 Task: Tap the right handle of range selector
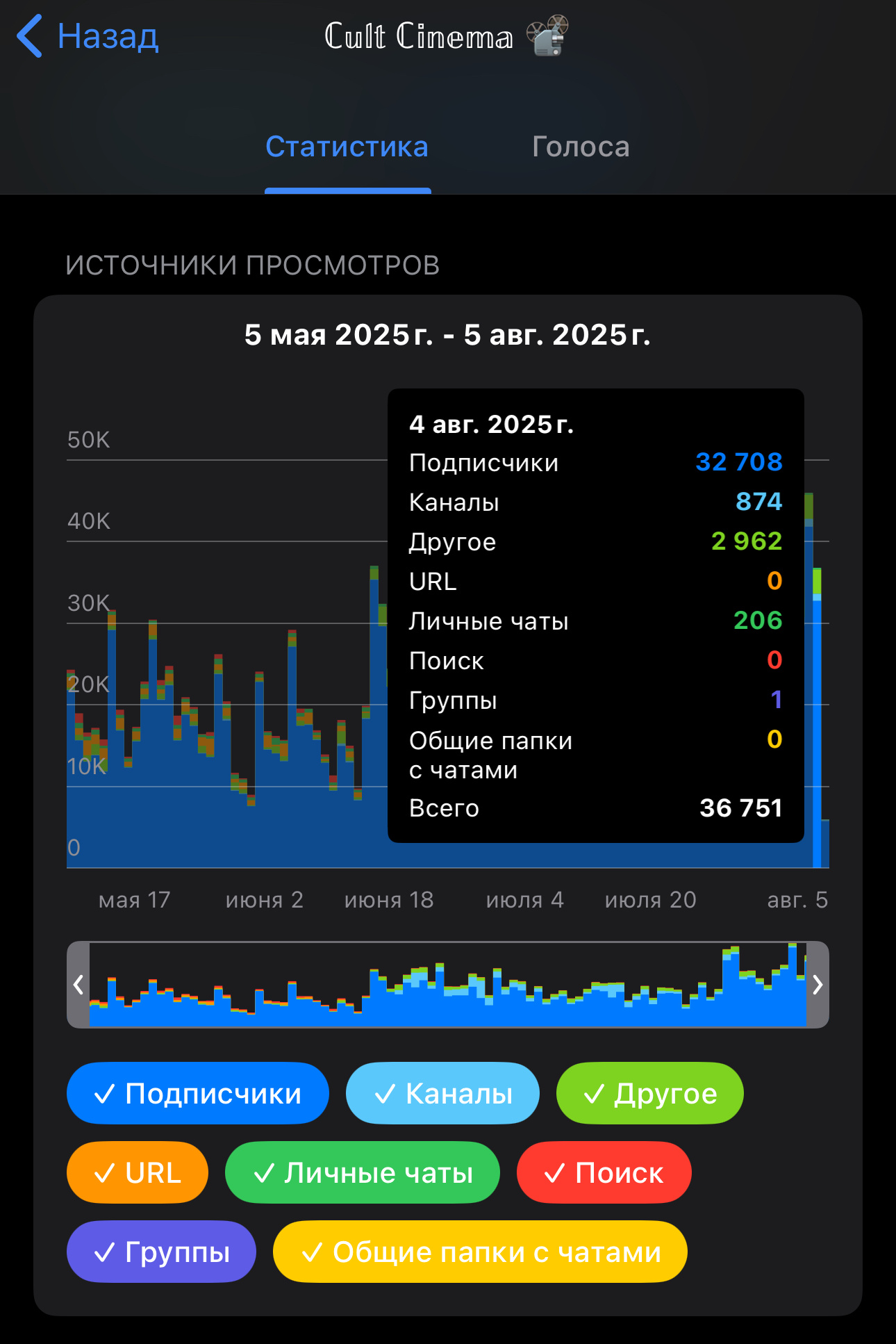coord(818,985)
